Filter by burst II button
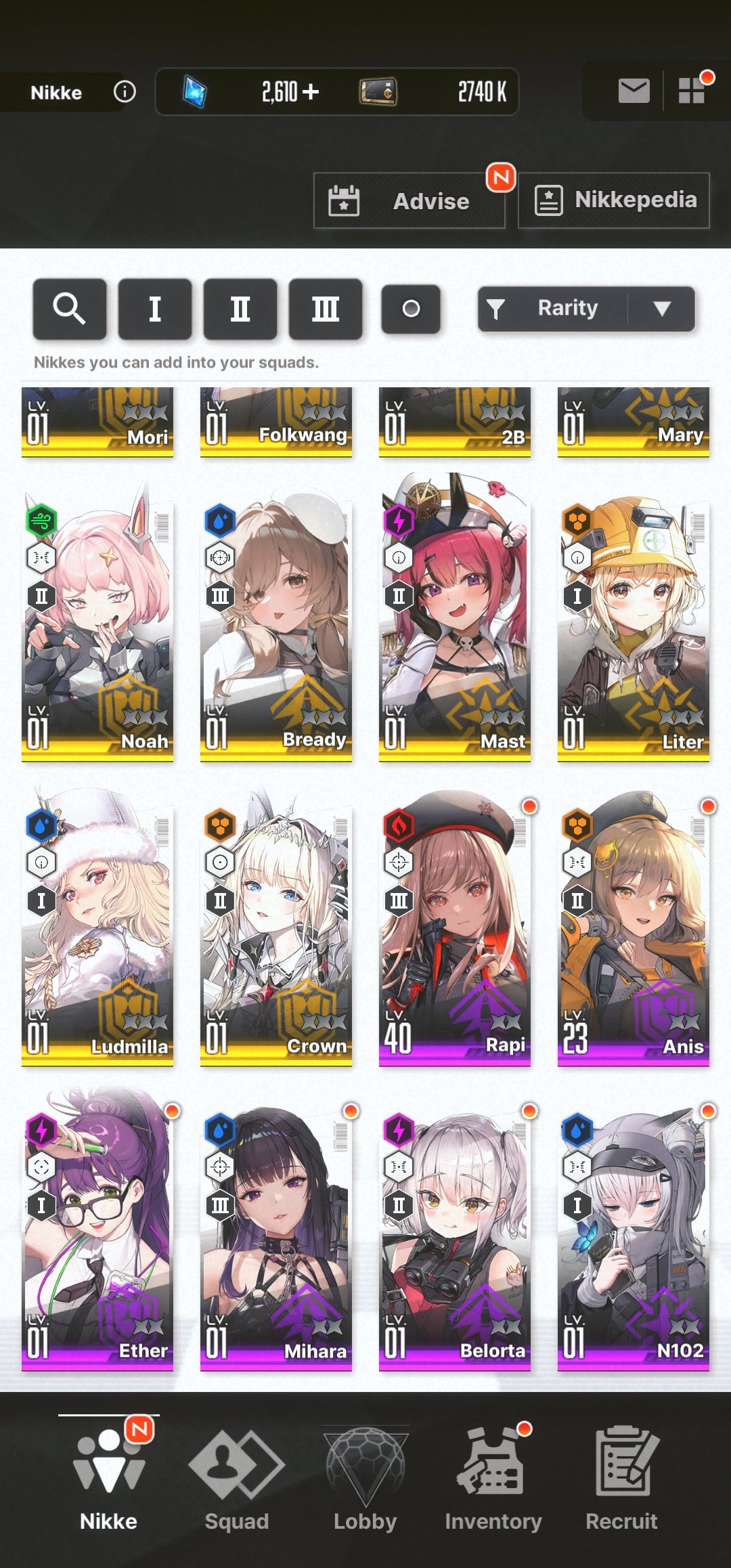Image resolution: width=731 pixels, height=1568 pixels. pos(240,309)
